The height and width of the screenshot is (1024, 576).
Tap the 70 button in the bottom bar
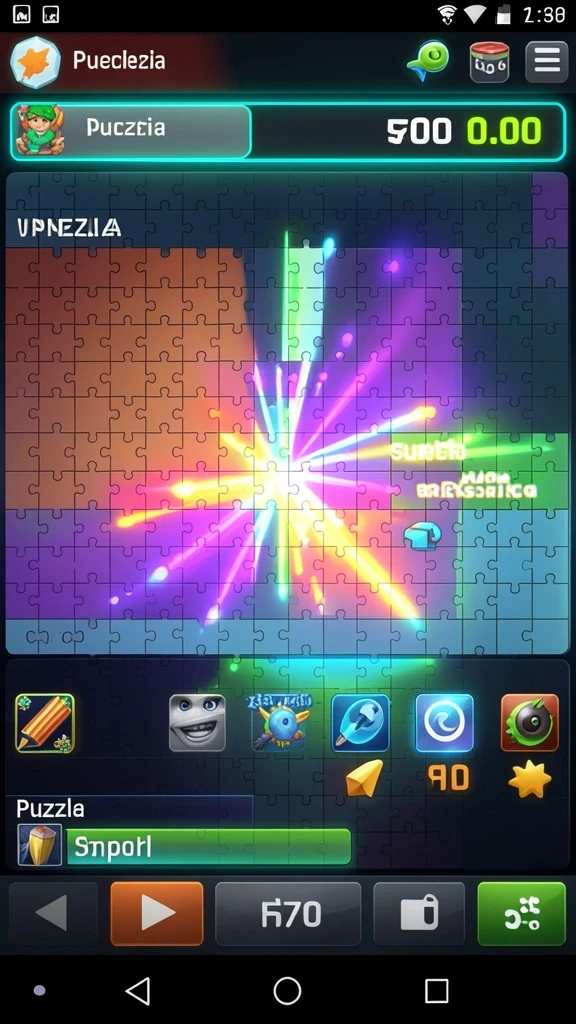288,914
